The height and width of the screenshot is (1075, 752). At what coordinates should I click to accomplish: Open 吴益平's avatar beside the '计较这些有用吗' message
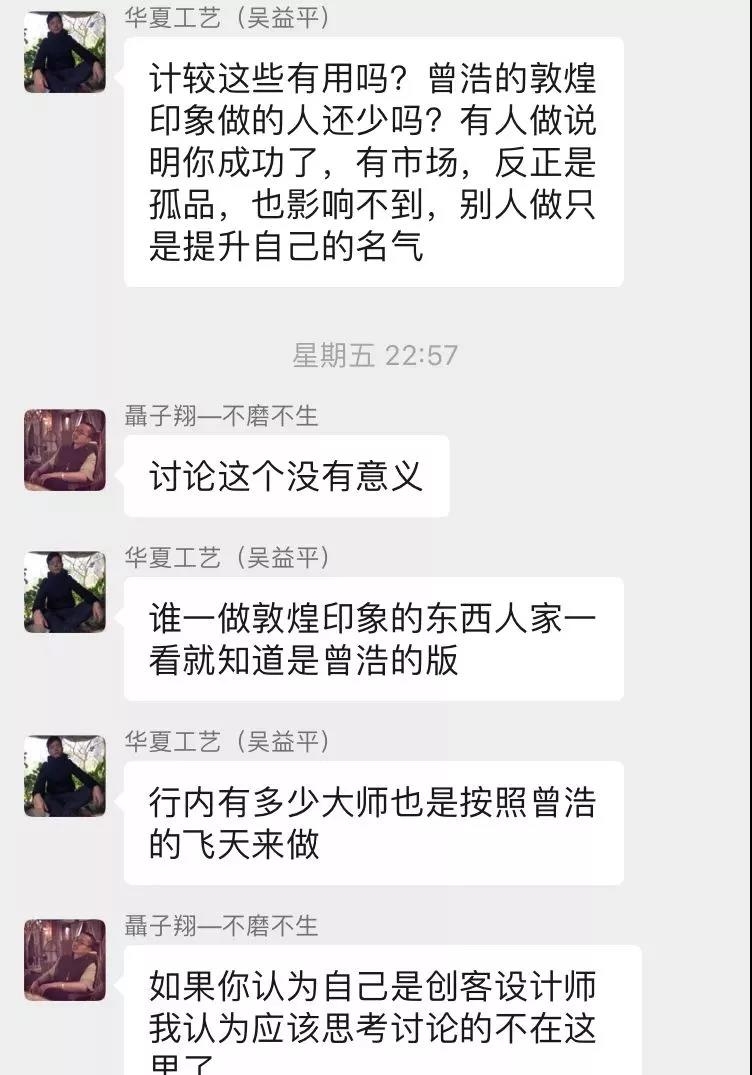[x=64, y=53]
